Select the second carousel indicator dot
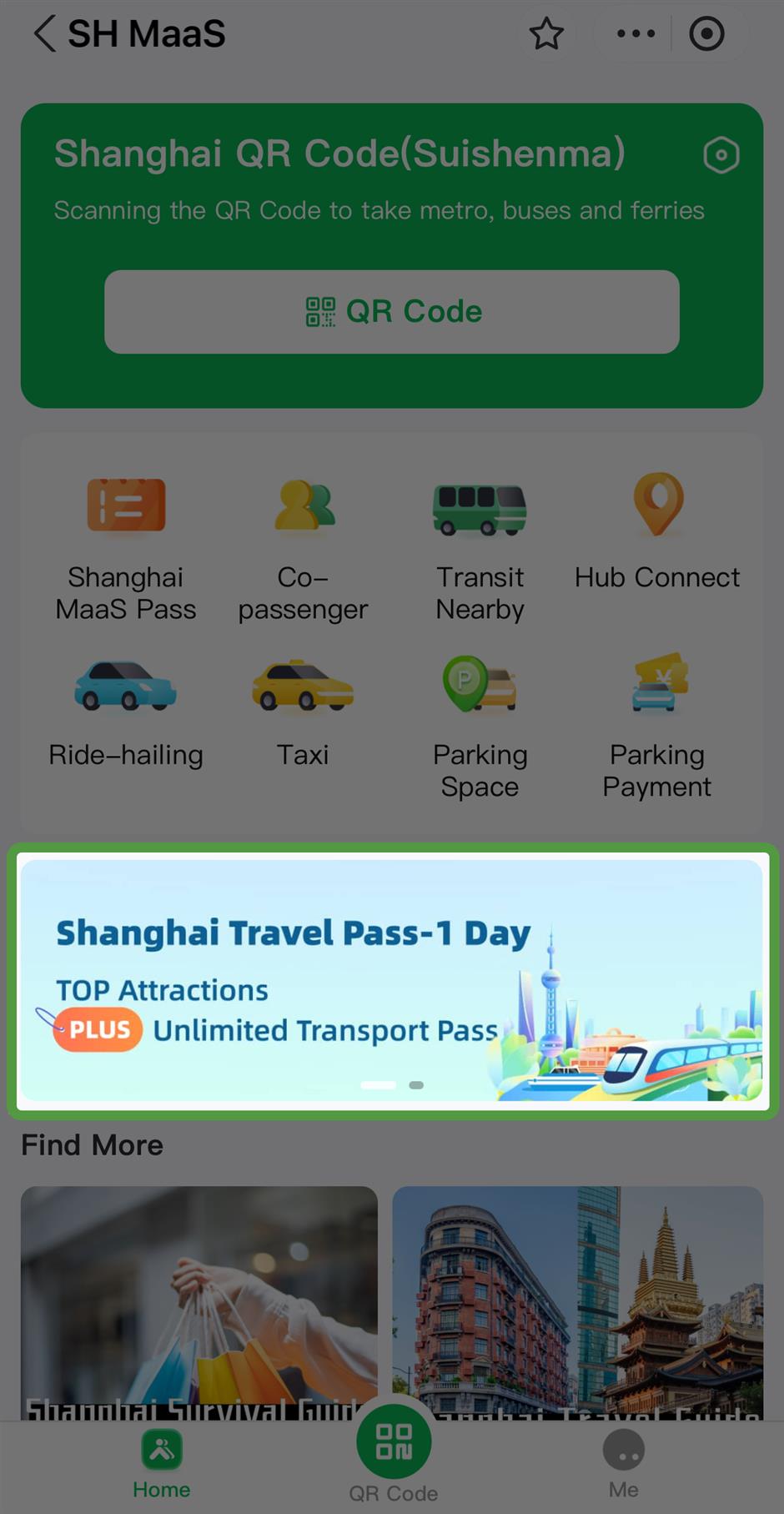The width and height of the screenshot is (784, 1514). [415, 1085]
